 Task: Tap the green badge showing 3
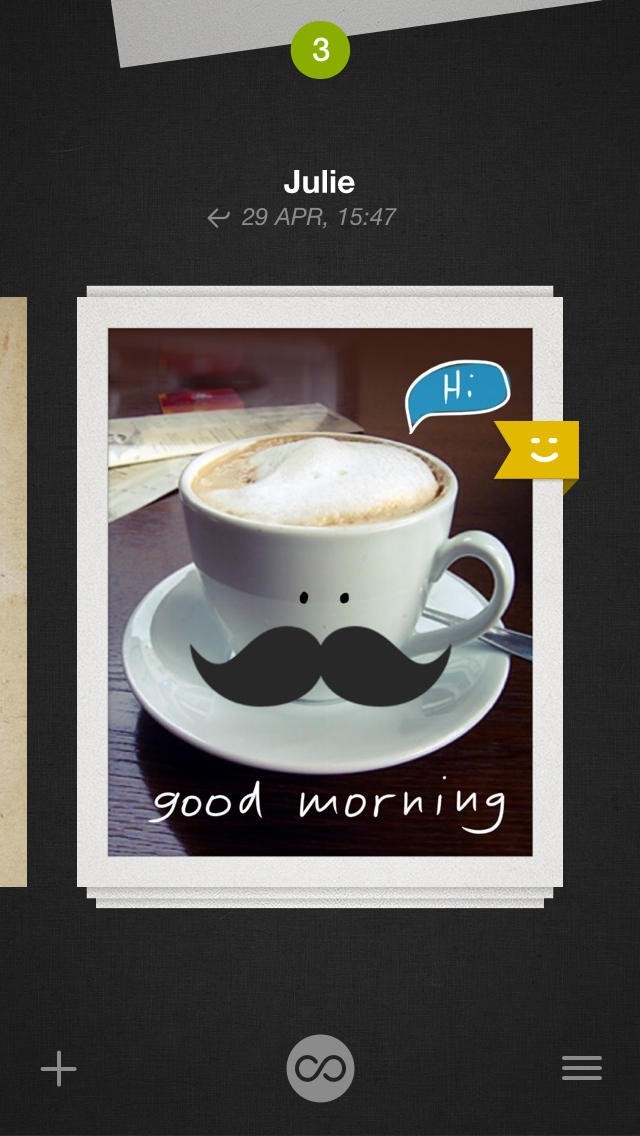320,50
